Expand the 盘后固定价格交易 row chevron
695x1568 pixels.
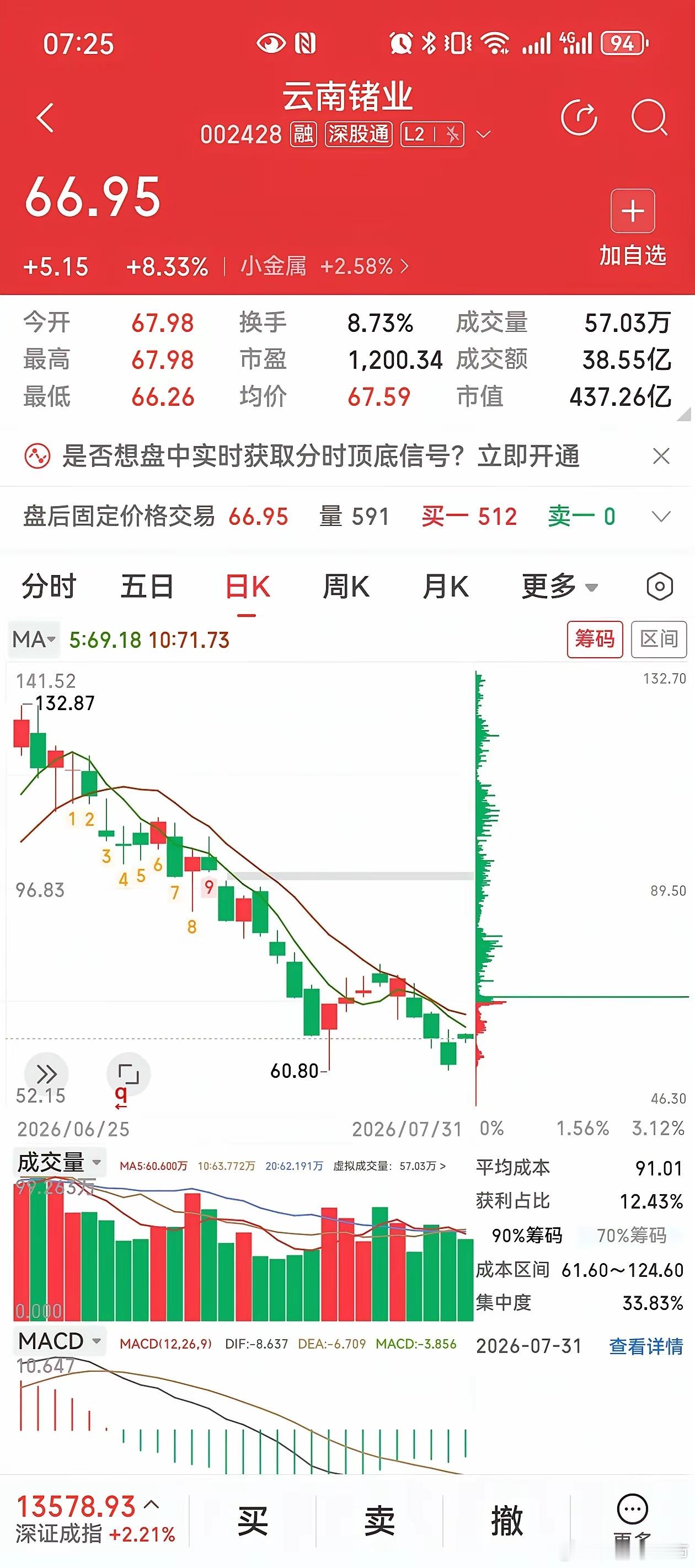pyautogui.click(x=661, y=517)
